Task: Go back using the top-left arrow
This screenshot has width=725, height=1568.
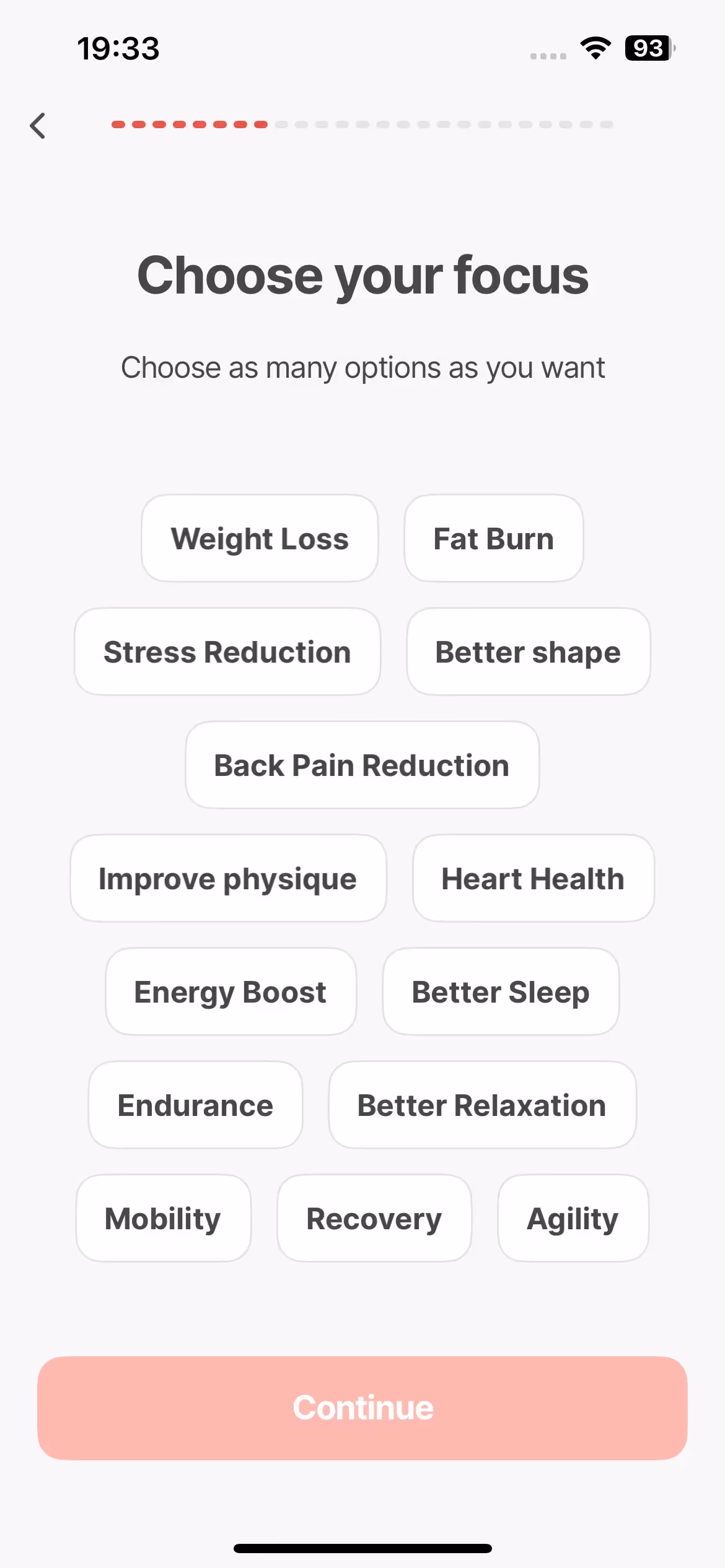Action: click(x=38, y=126)
